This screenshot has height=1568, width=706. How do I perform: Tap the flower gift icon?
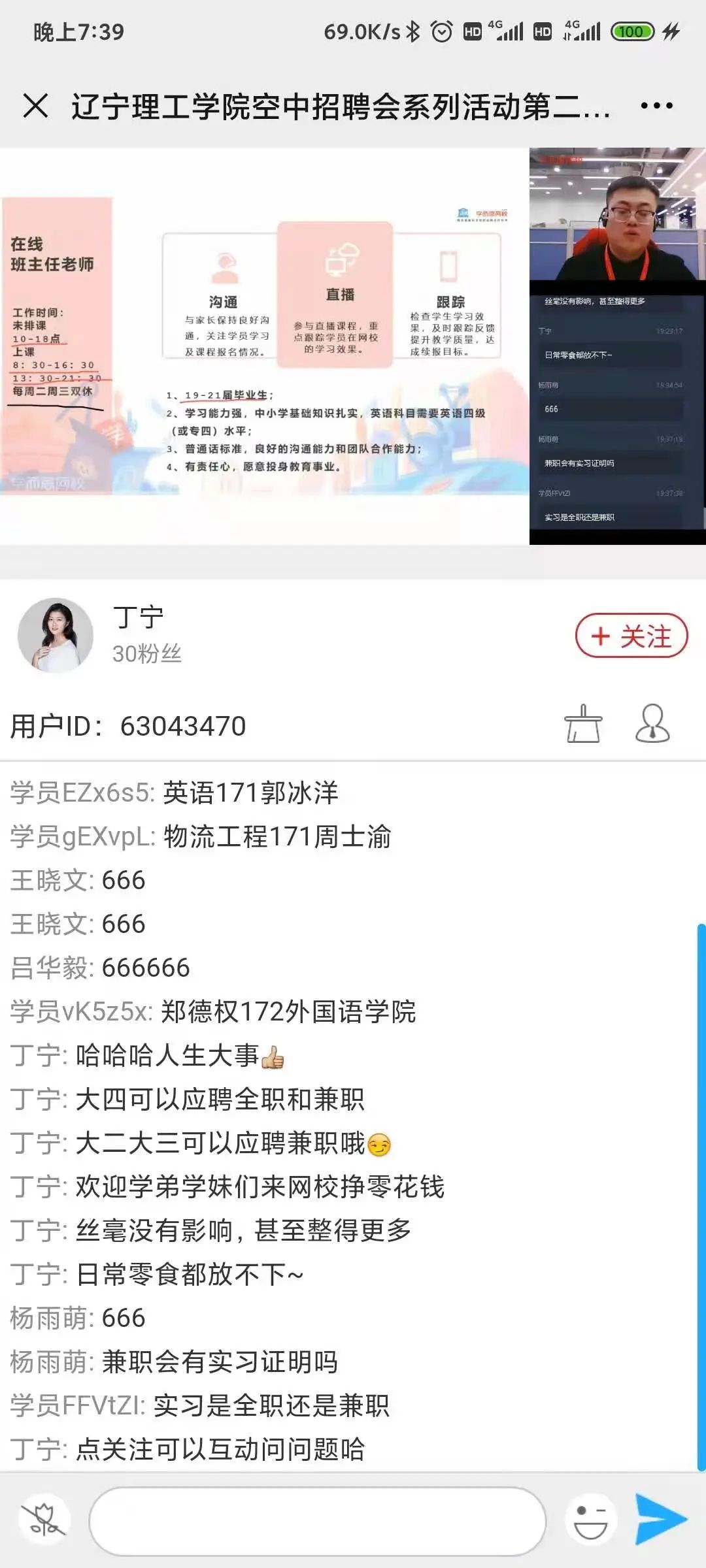tap(43, 1521)
